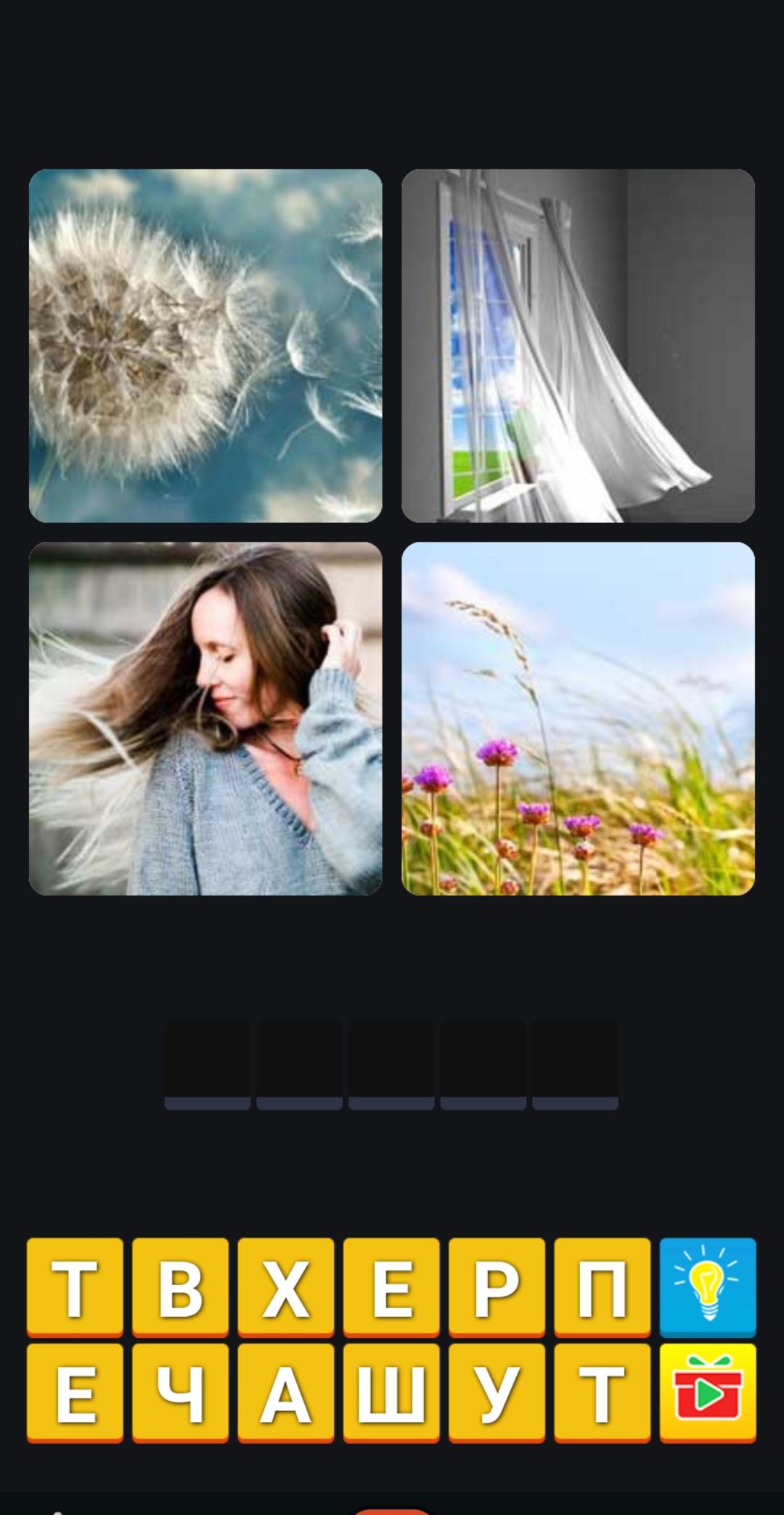This screenshot has width=784, height=1515.
Task: Pick the letter Ш tile
Action: (391, 1392)
